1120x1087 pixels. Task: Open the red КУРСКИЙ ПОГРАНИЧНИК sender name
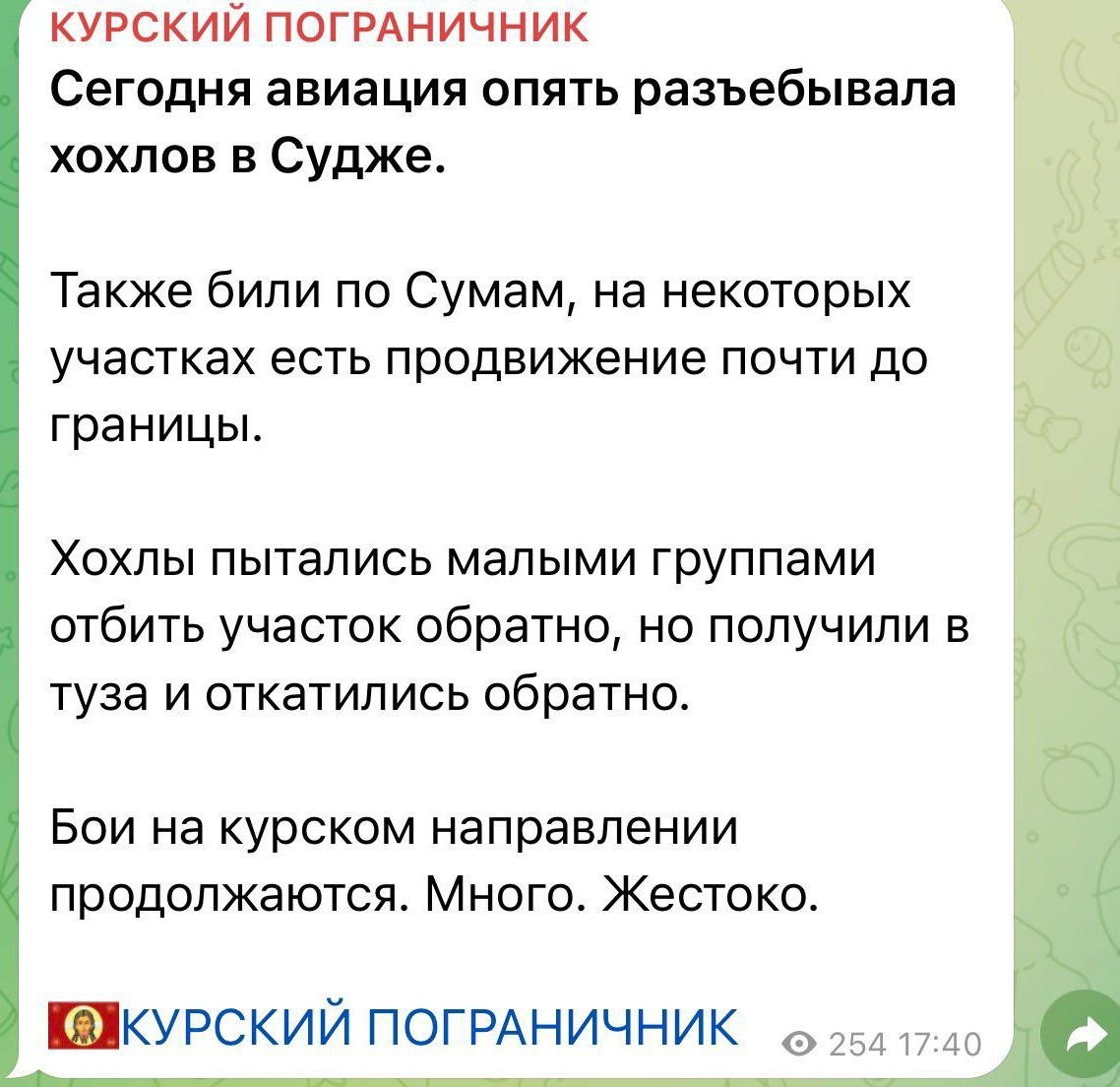coord(320,28)
